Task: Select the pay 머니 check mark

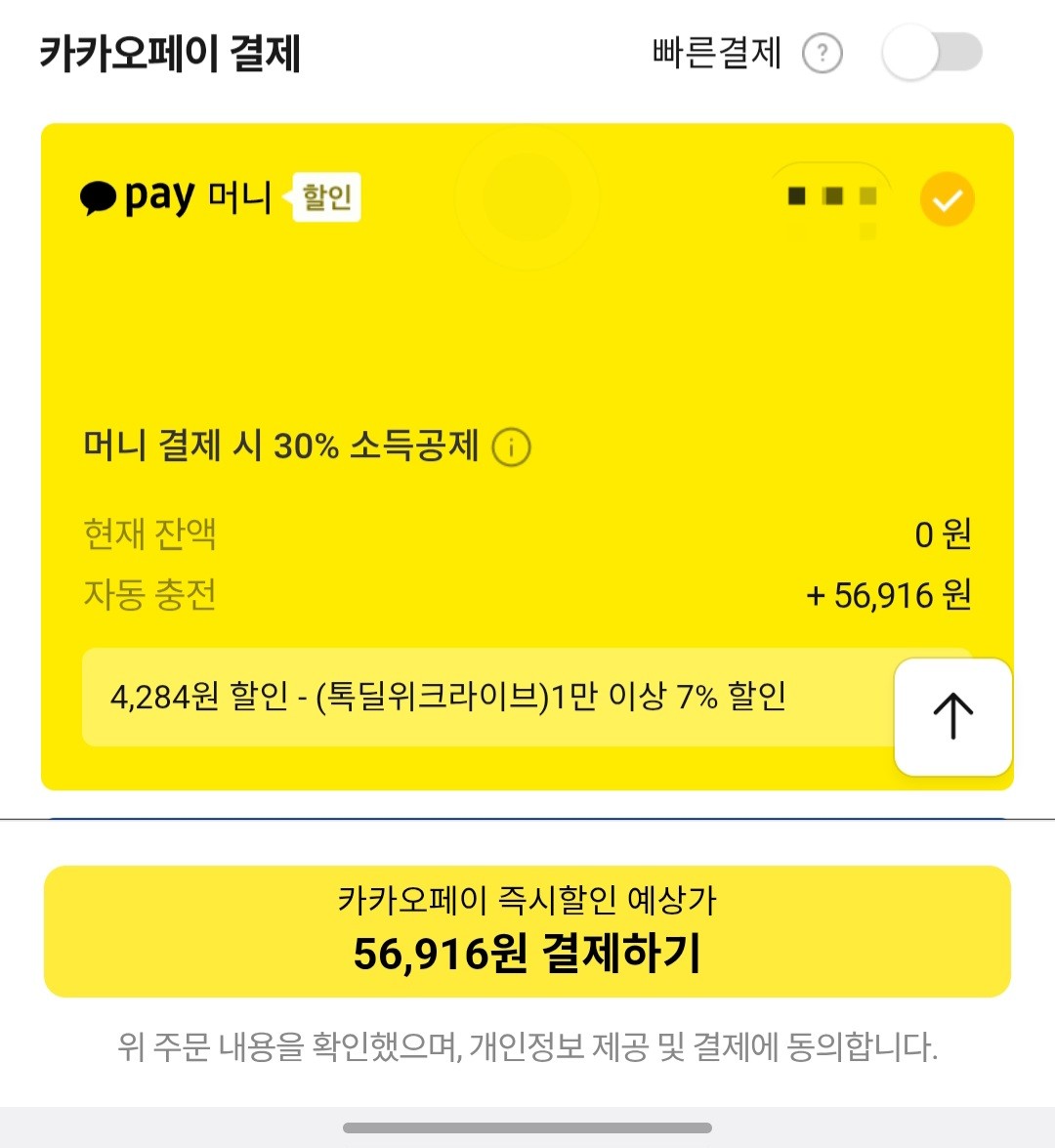Action: (947, 200)
